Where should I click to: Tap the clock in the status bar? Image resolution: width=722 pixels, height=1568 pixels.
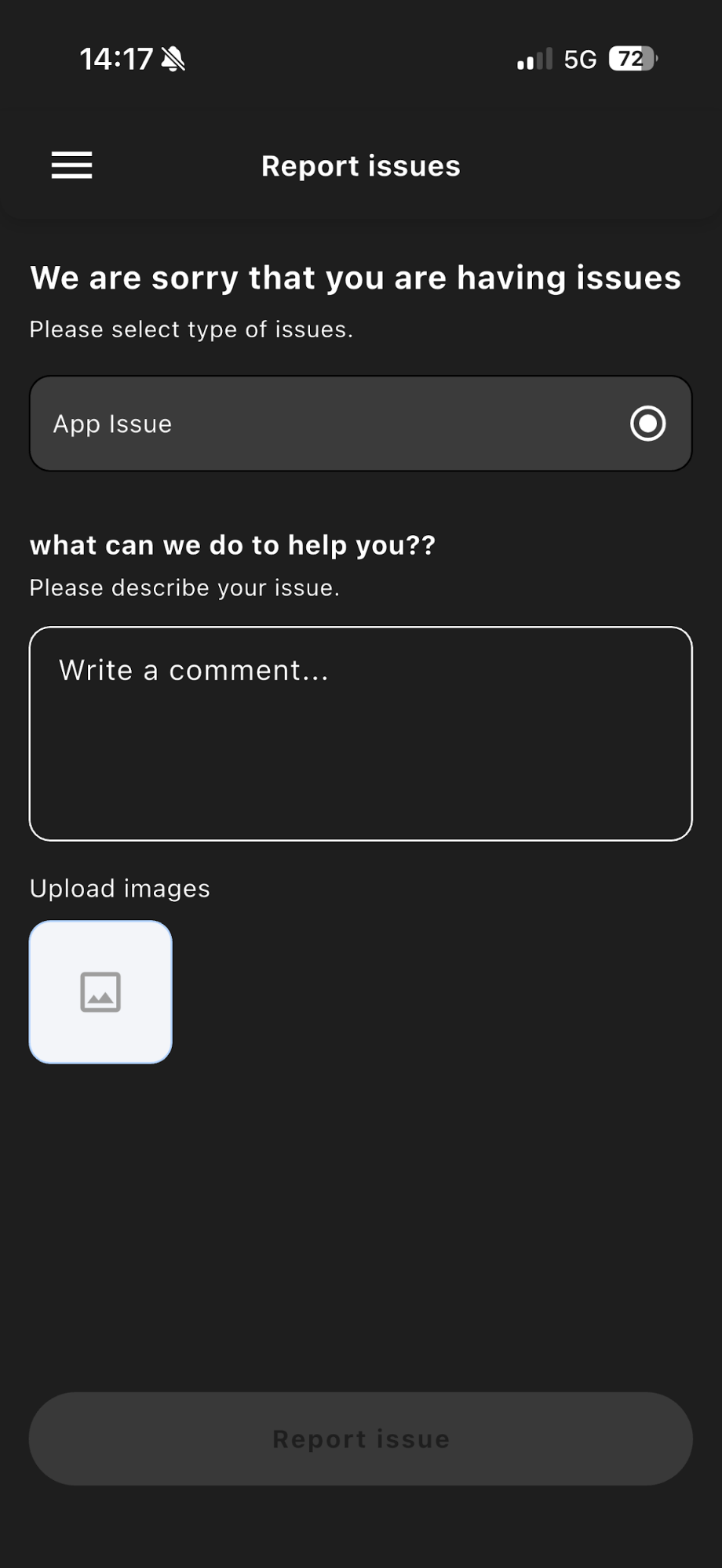coord(116,57)
